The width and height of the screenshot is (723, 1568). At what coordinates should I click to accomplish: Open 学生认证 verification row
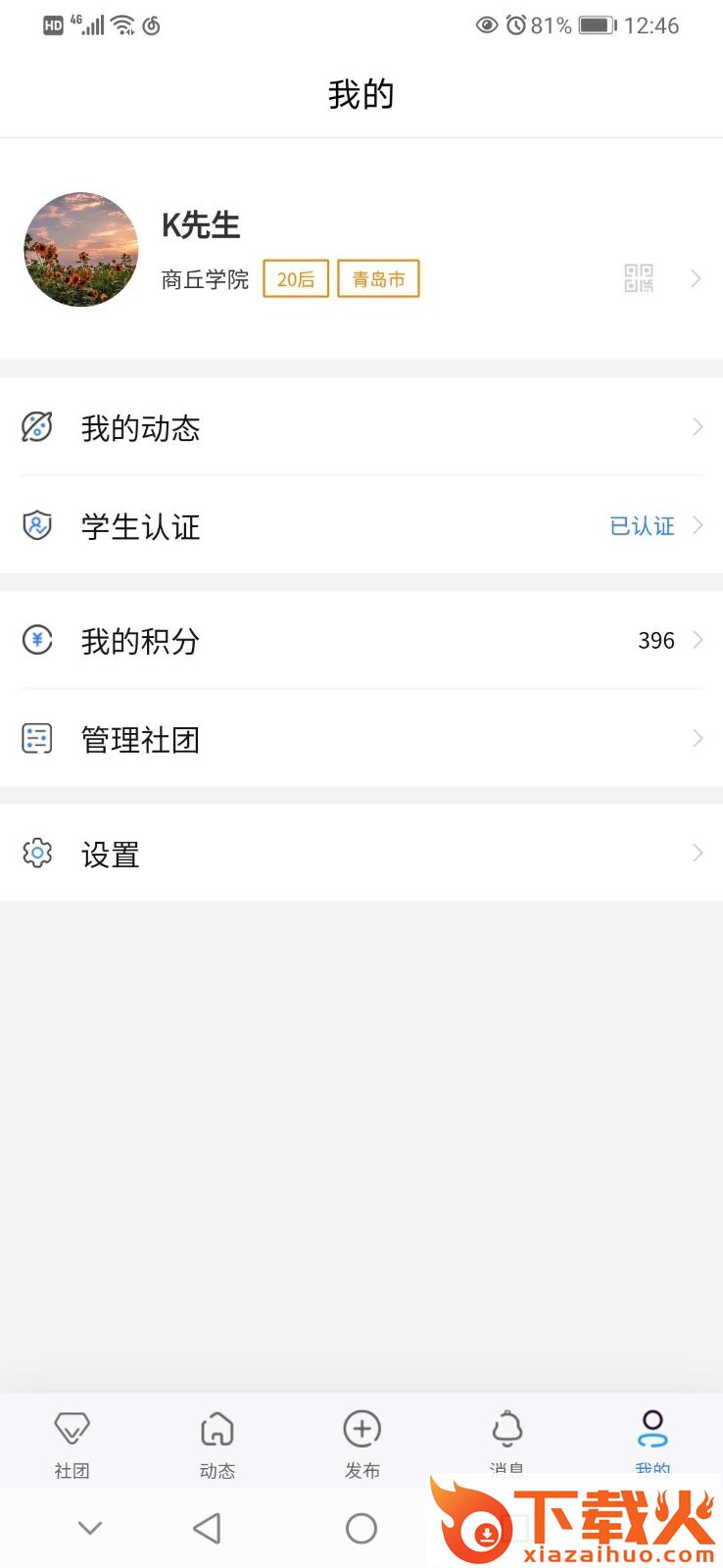(361, 526)
